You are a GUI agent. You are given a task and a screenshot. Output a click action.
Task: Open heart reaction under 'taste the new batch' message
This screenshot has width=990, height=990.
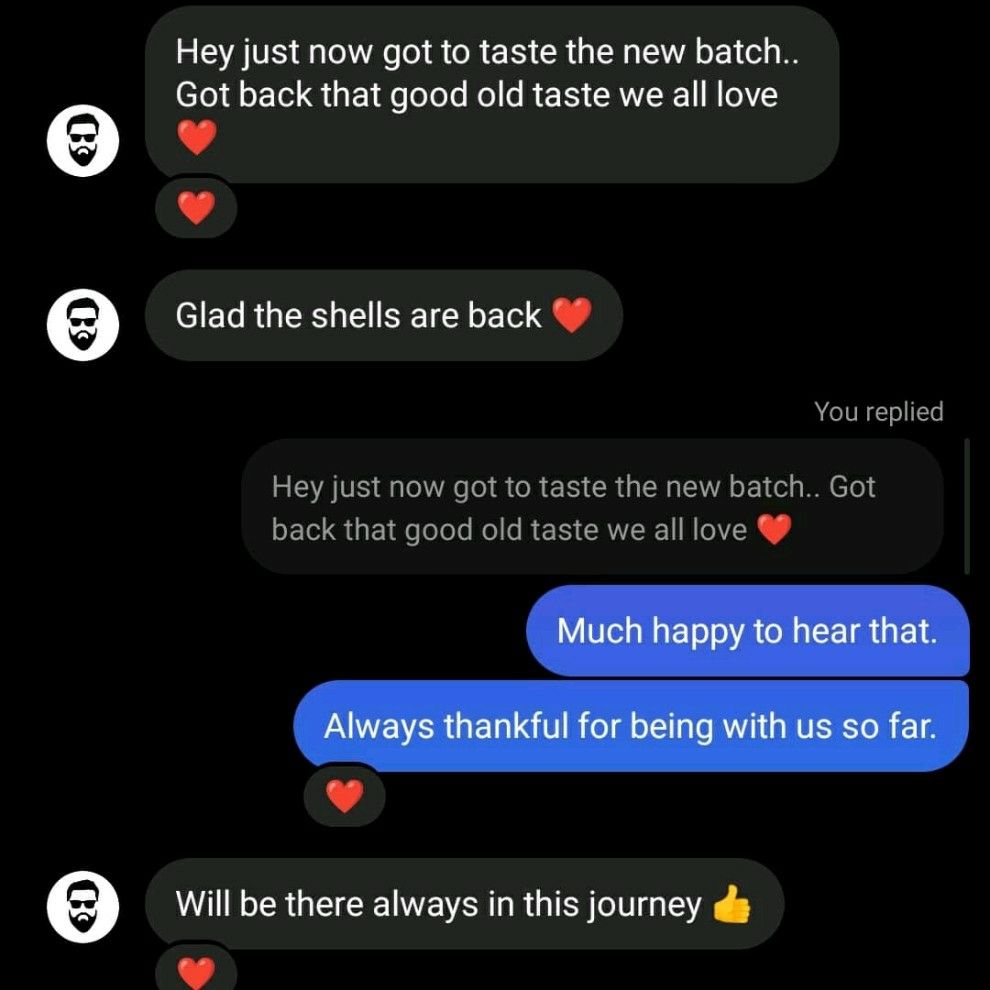pyautogui.click(x=196, y=209)
